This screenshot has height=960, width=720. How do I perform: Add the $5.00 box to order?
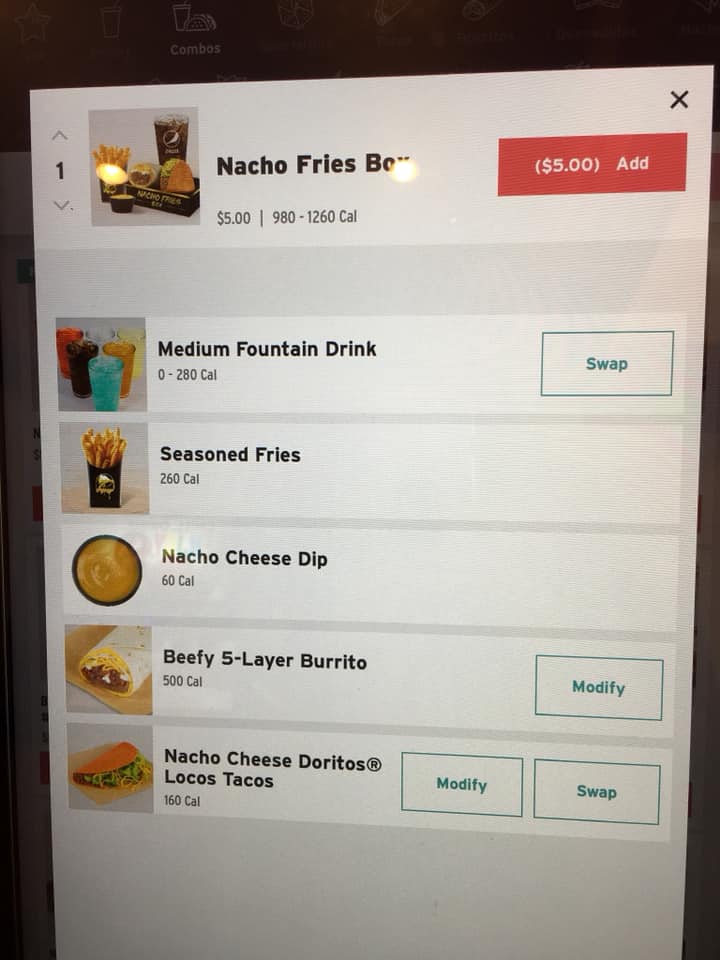point(592,164)
